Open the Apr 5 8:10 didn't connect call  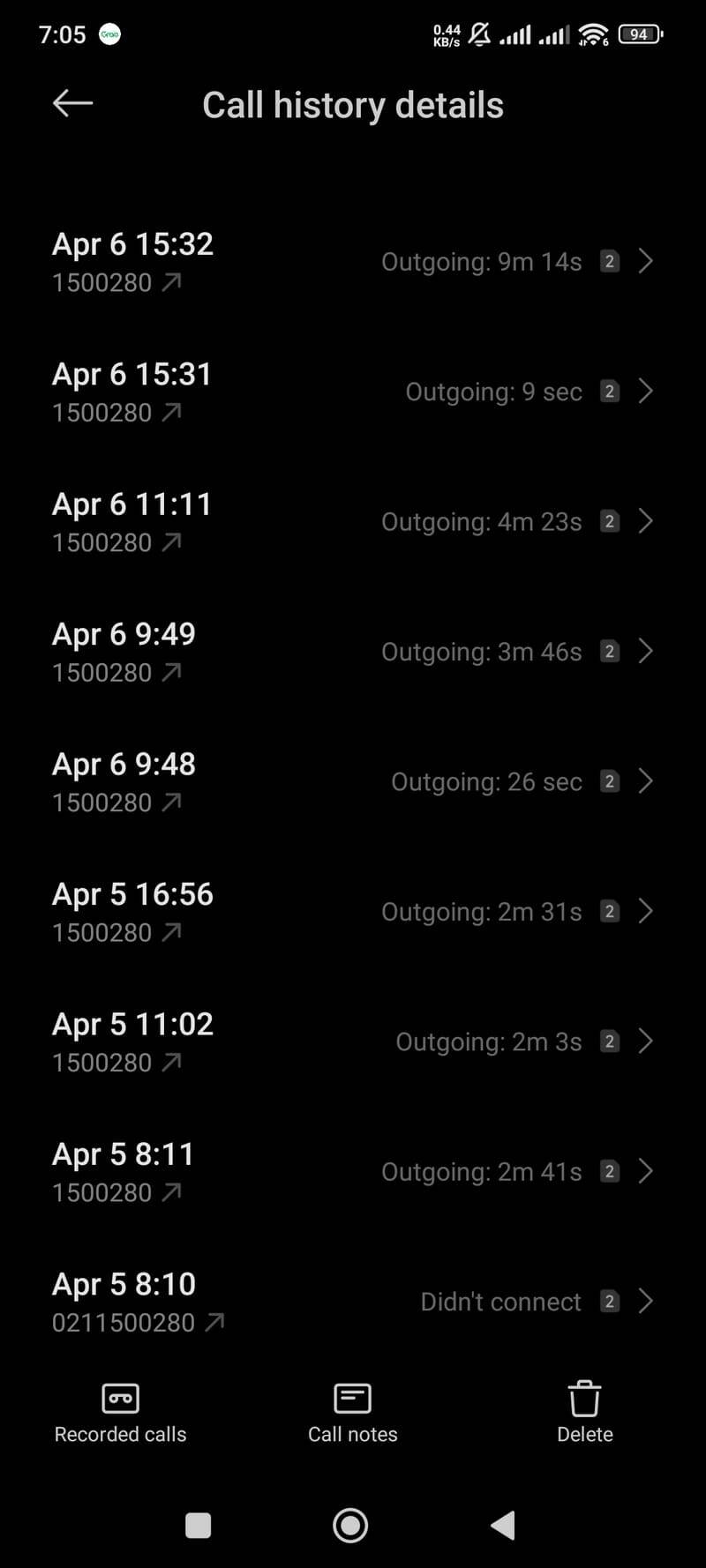click(x=353, y=1302)
